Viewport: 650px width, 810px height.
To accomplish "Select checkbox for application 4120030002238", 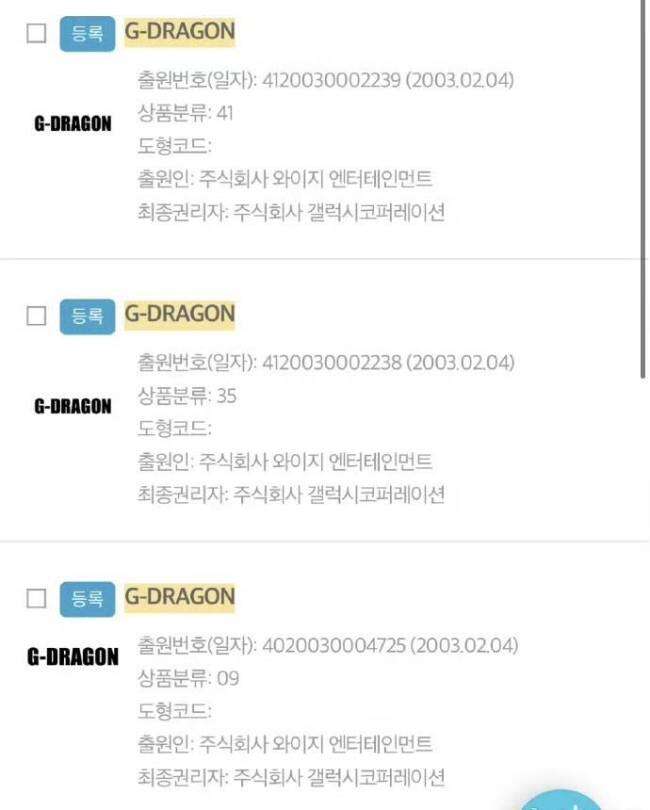I will coord(36,316).
